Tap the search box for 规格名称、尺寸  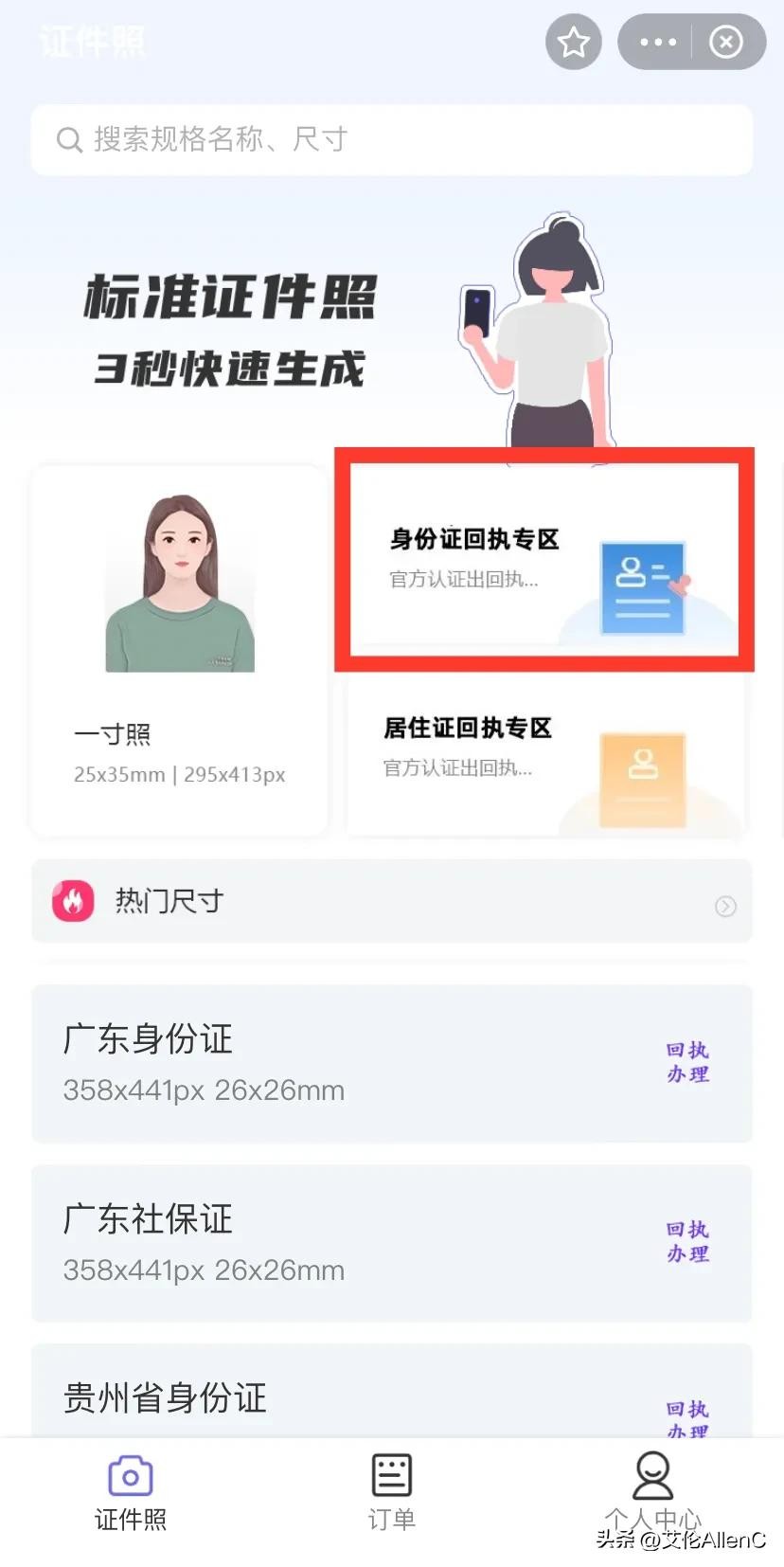[391, 140]
